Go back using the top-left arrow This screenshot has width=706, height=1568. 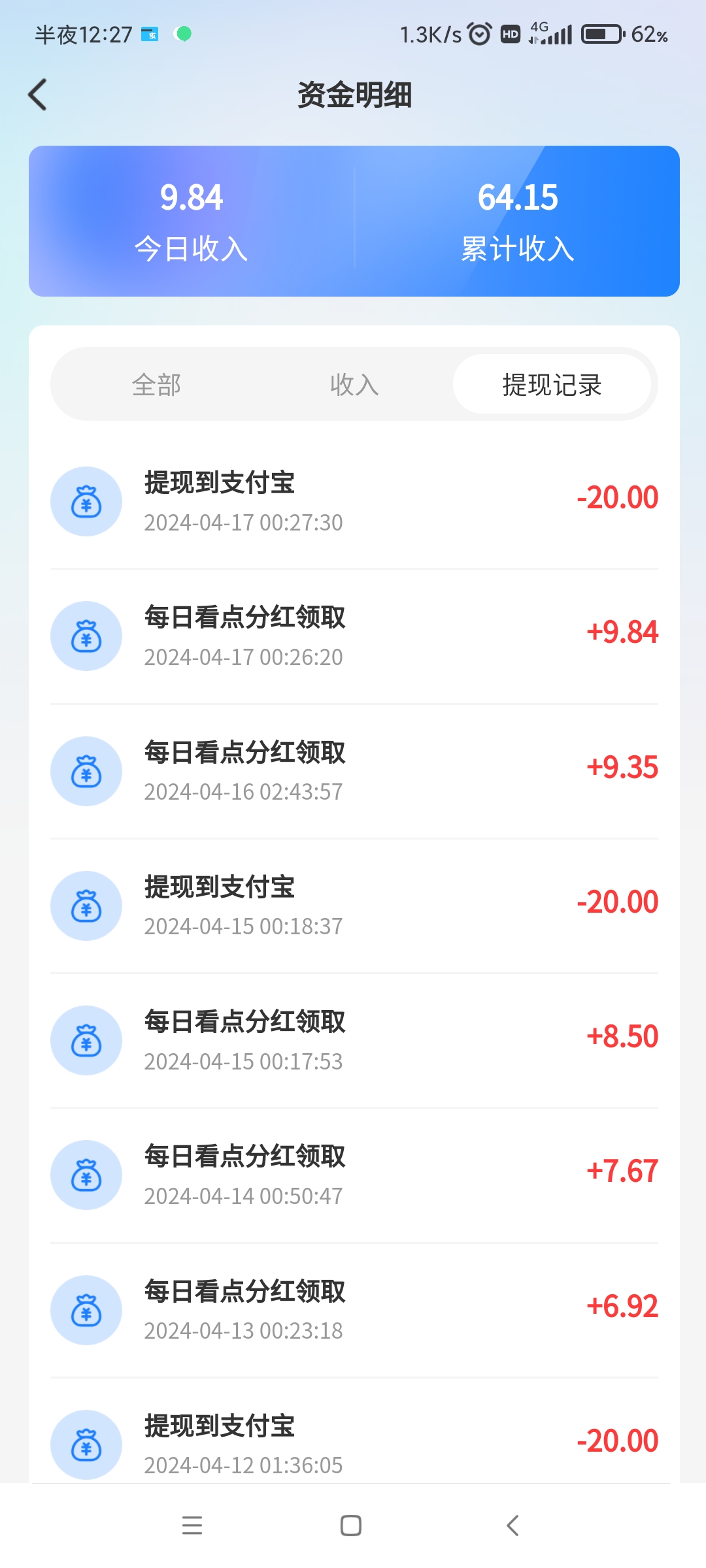(38, 95)
